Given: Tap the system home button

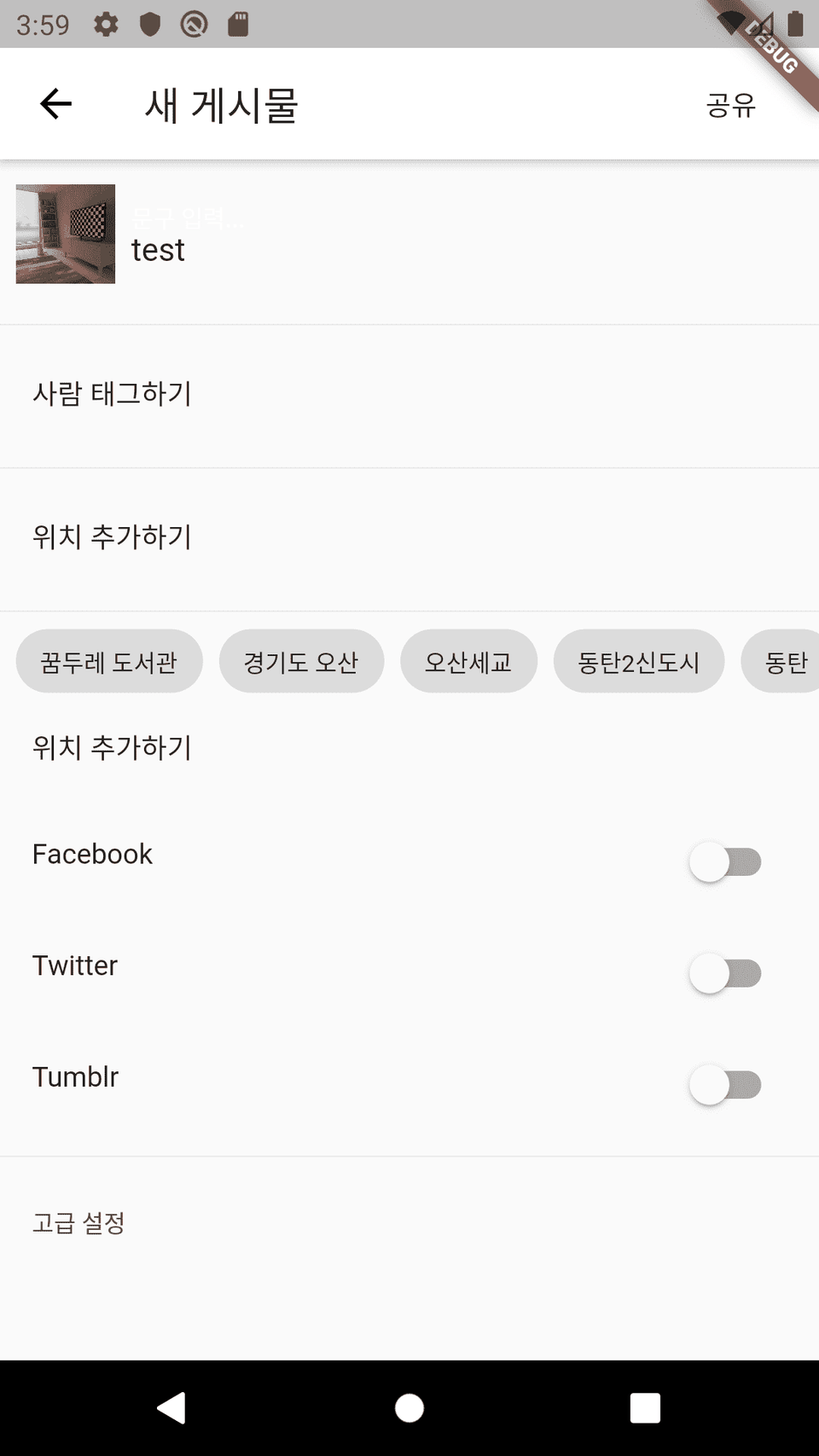Looking at the screenshot, I should coord(409,1408).
